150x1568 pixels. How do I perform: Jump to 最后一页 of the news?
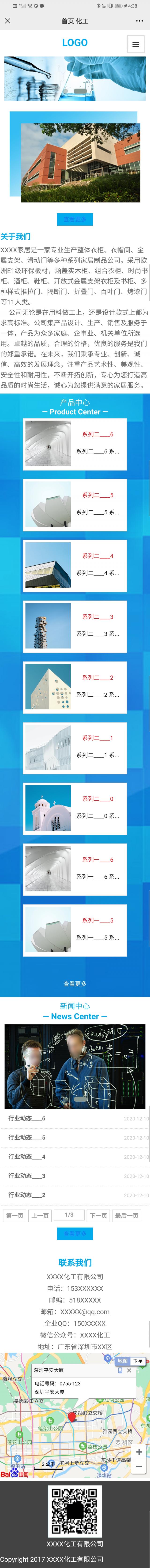pyautogui.click(x=127, y=1216)
